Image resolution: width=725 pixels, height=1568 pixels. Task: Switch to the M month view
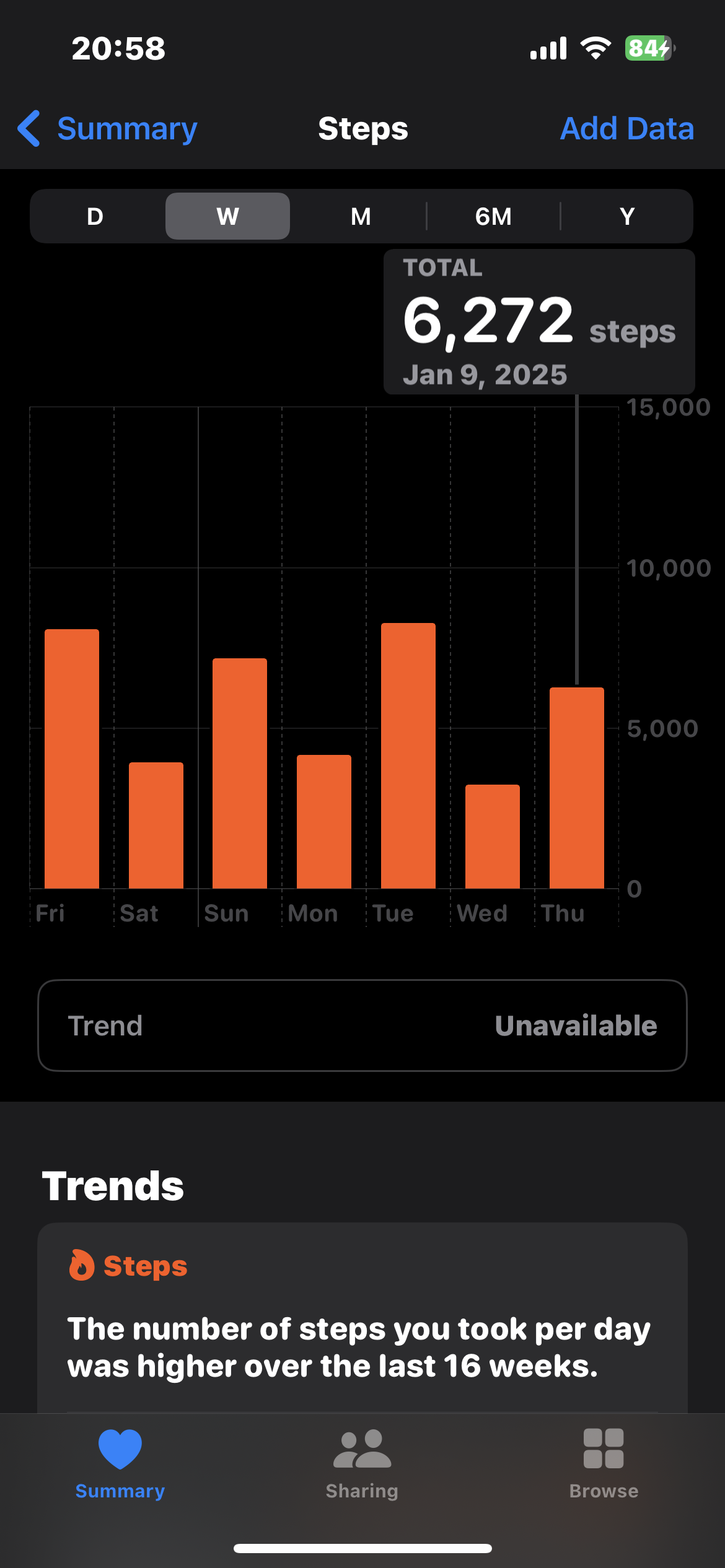(x=361, y=216)
